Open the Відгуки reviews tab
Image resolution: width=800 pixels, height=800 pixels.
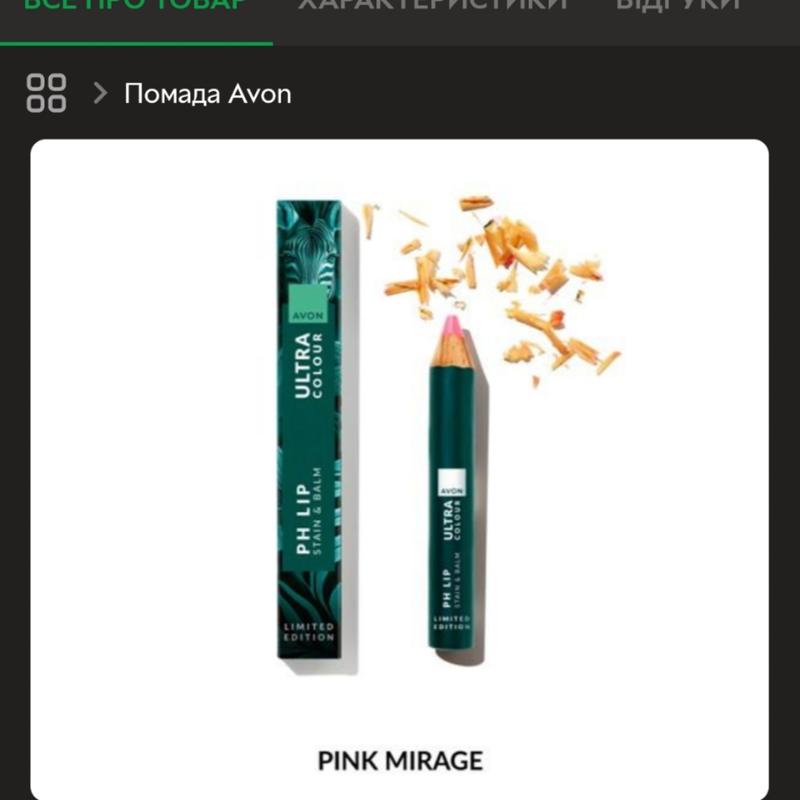[679, 8]
